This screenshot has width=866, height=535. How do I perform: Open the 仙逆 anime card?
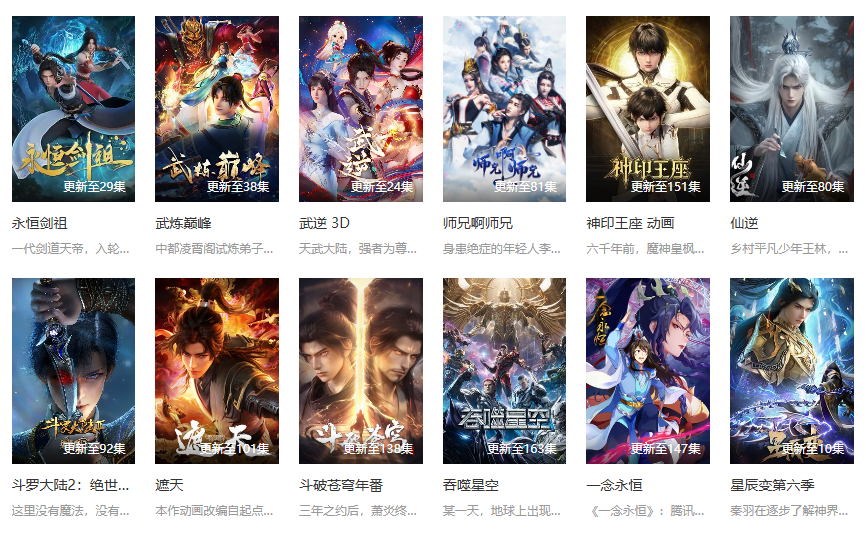coord(792,108)
